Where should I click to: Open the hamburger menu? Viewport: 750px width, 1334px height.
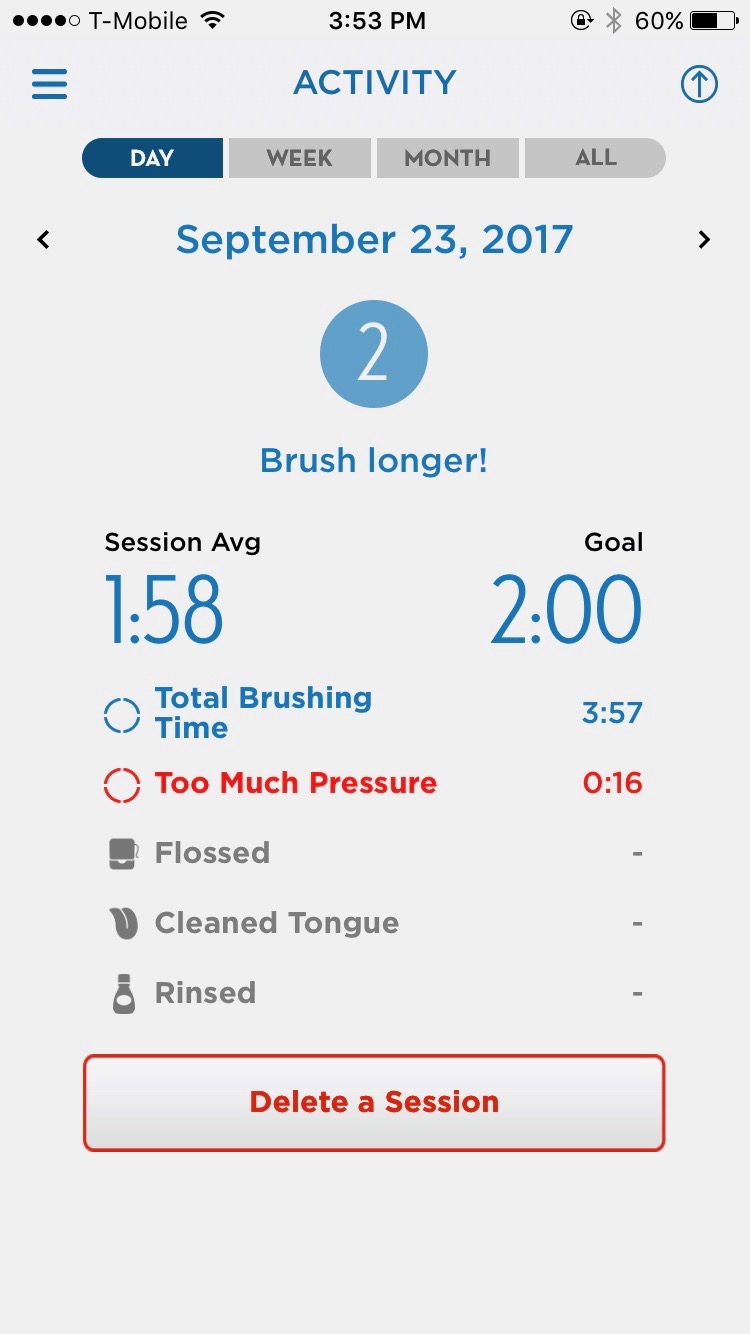49,83
